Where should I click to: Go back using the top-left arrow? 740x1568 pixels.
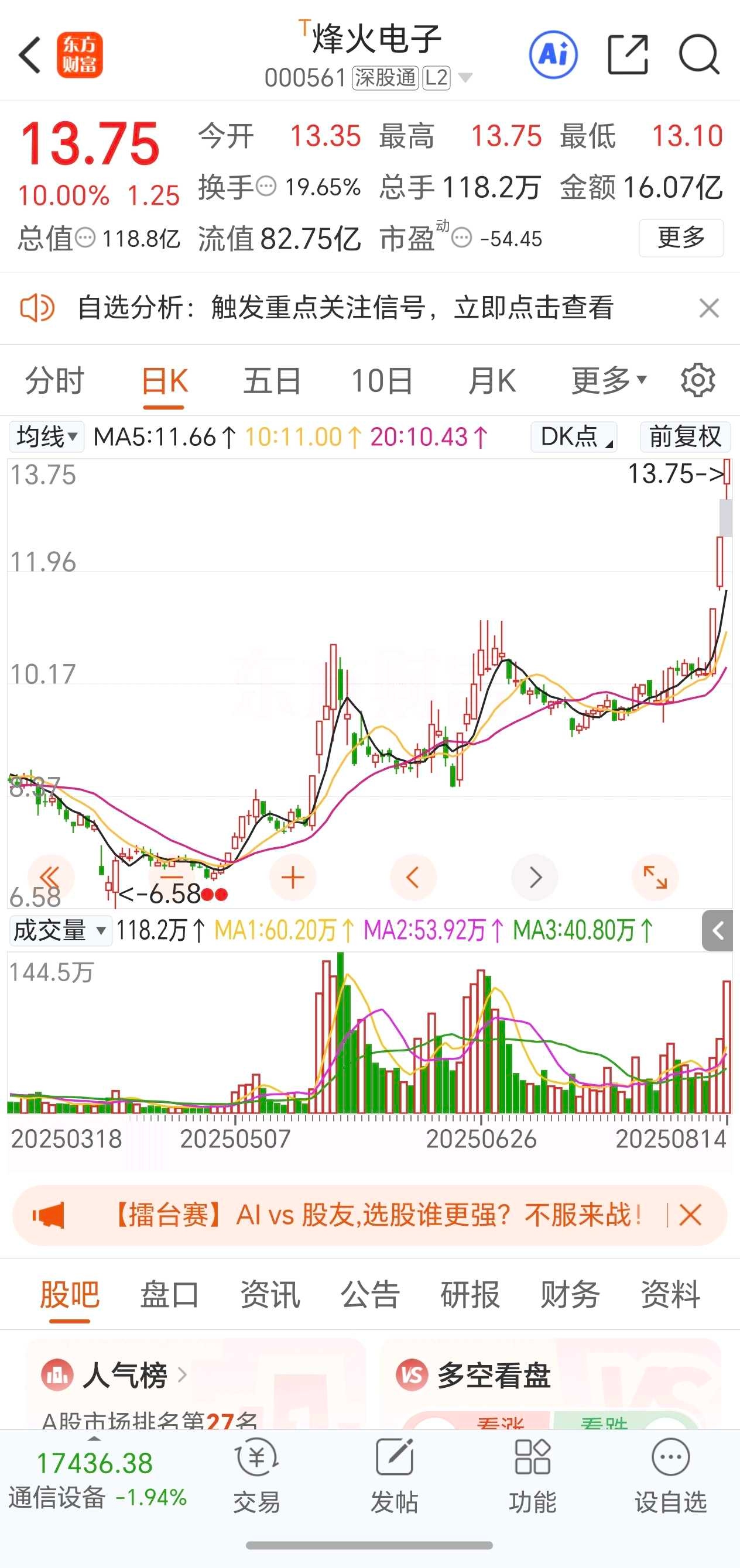tap(30, 55)
